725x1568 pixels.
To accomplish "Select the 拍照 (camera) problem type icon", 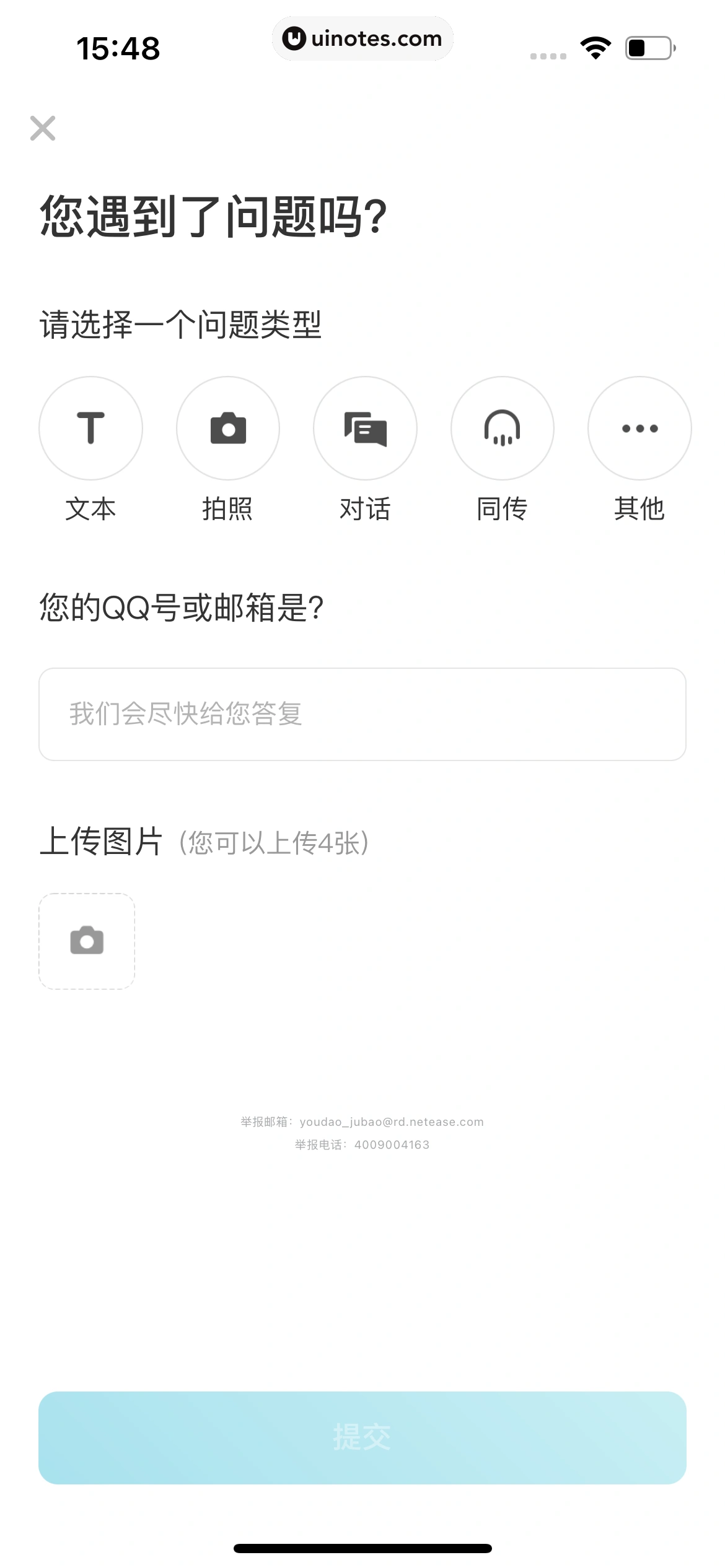I will click(x=228, y=429).
